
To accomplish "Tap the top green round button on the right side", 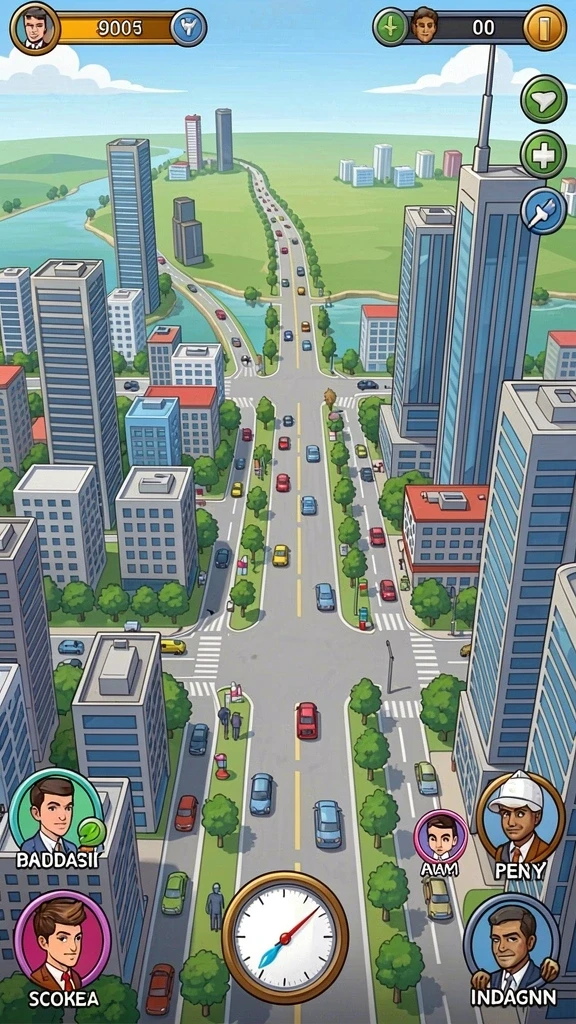I will [543, 99].
